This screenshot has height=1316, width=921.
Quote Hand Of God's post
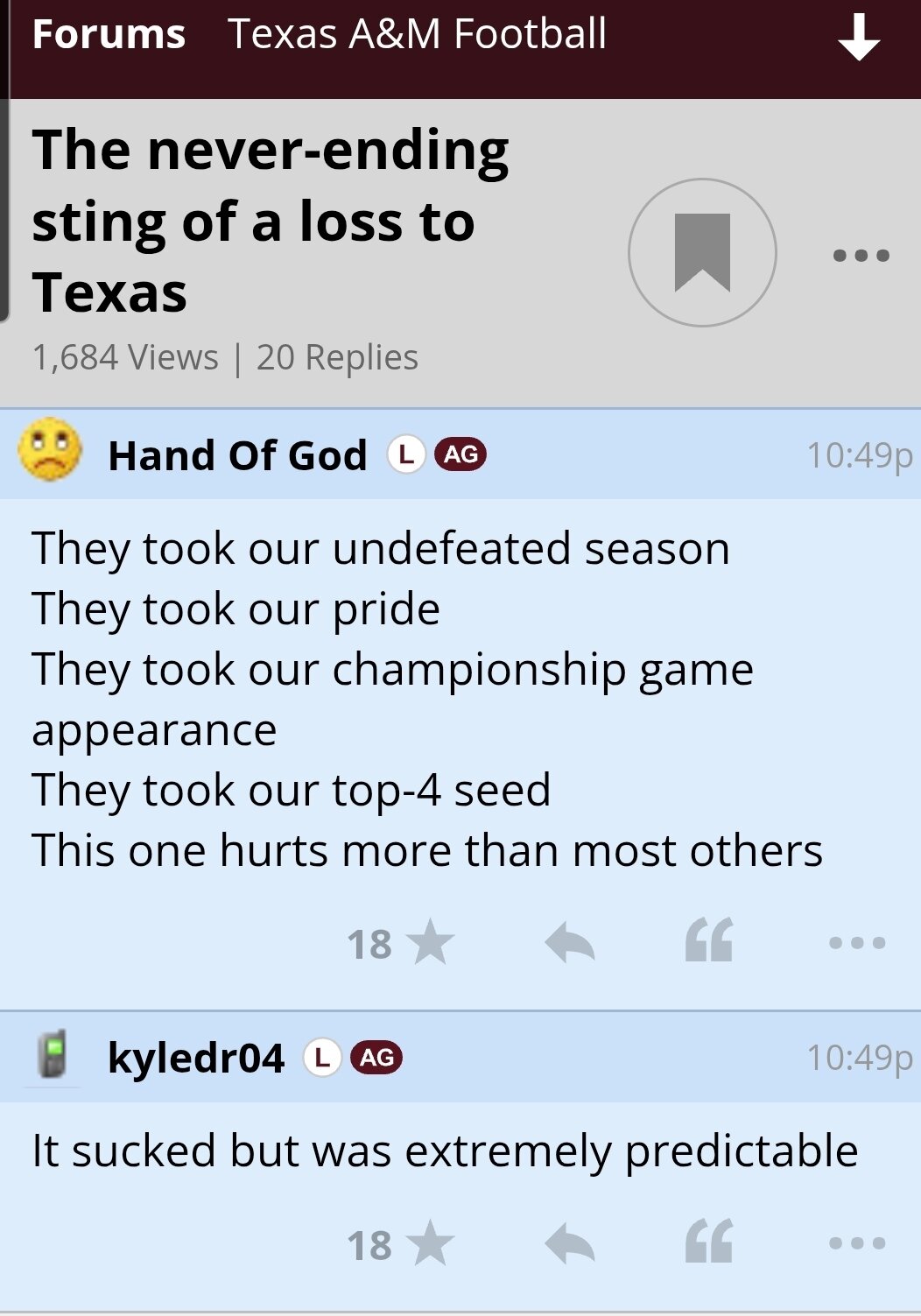click(708, 941)
